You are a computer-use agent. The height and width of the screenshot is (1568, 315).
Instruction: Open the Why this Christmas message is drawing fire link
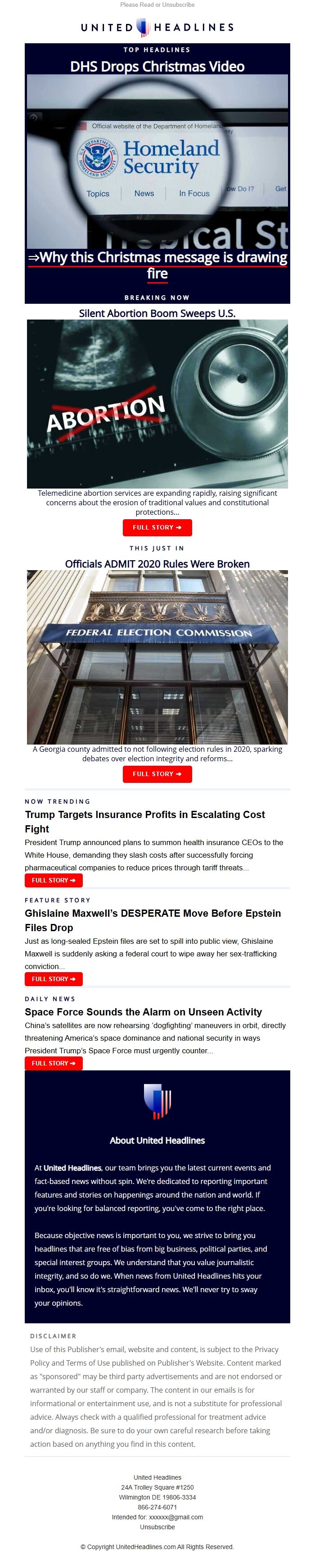(157, 265)
